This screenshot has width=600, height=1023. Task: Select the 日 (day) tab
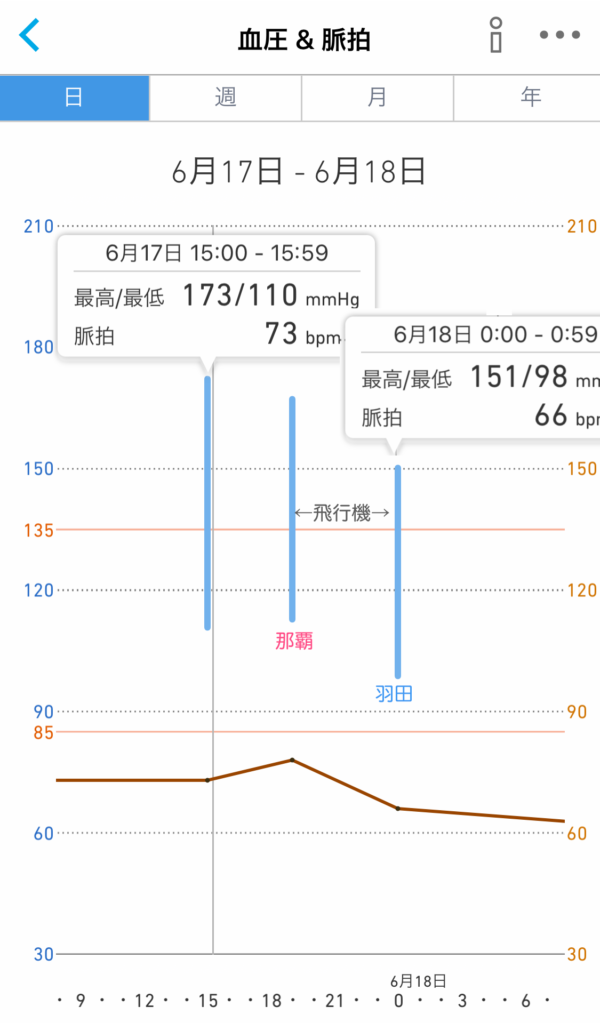click(x=74, y=98)
